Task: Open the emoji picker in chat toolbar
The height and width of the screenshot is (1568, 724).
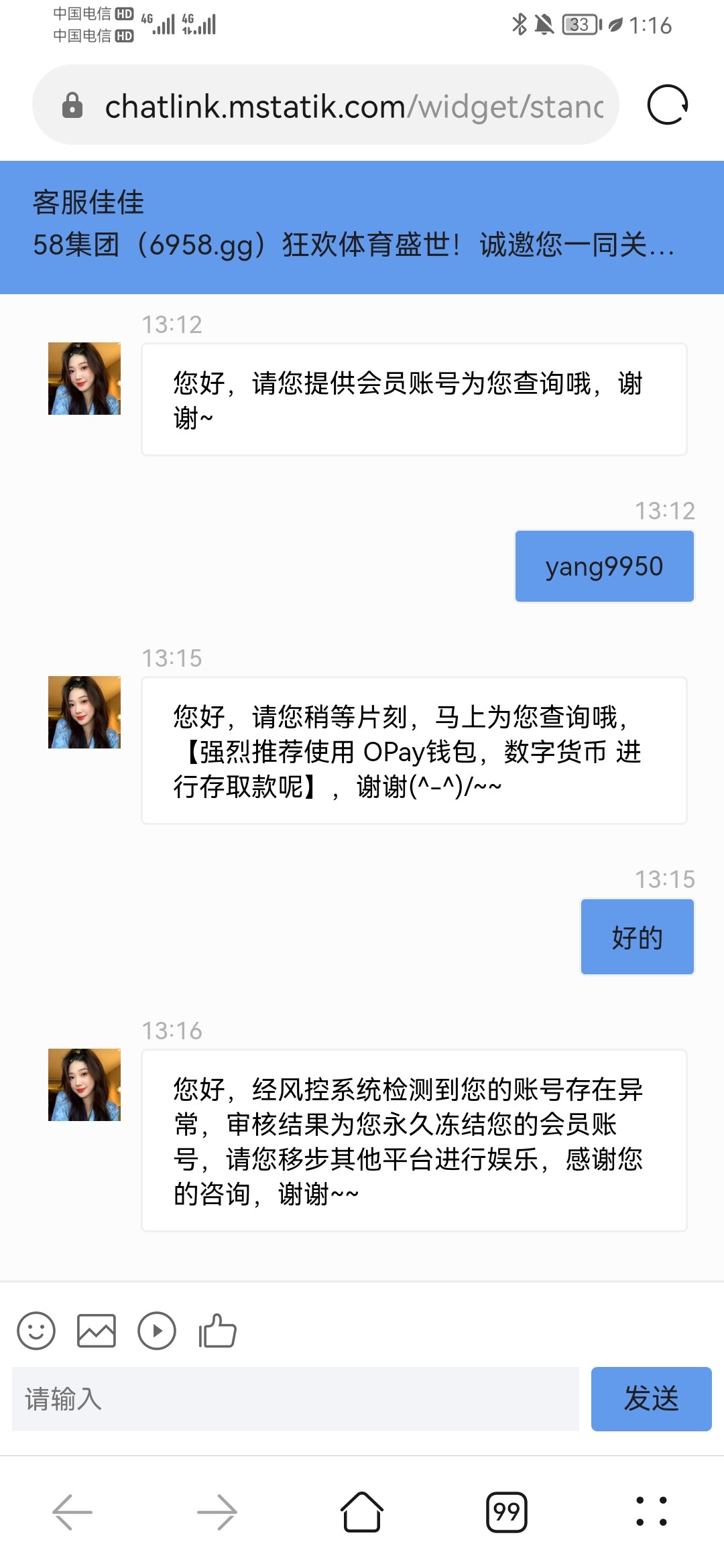Action: (37, 1331)
